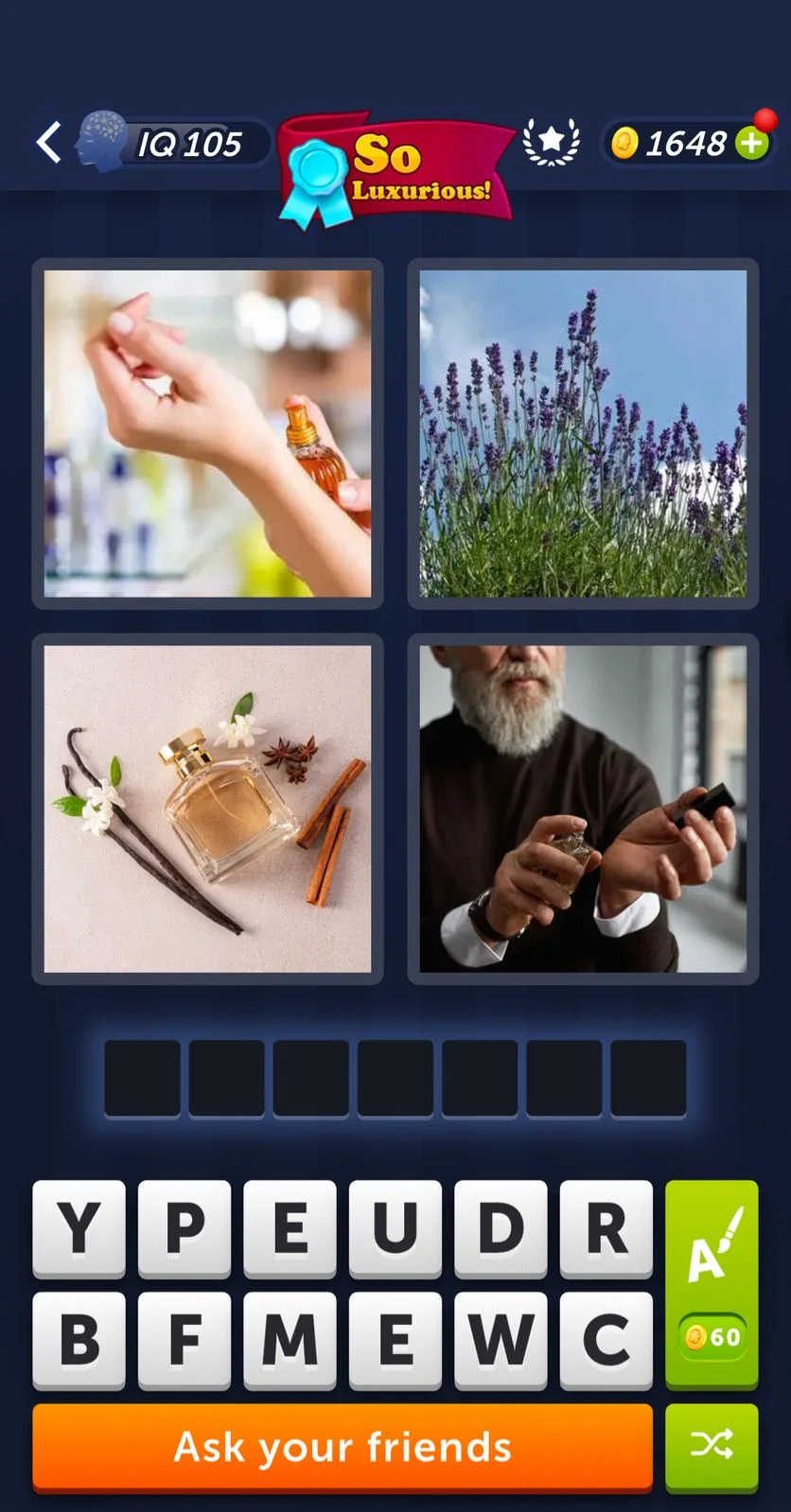Image resolution: width=791 pixels, height=1512 pixels.
Task: Select the letter R tile
Action: coord(606,1227)
